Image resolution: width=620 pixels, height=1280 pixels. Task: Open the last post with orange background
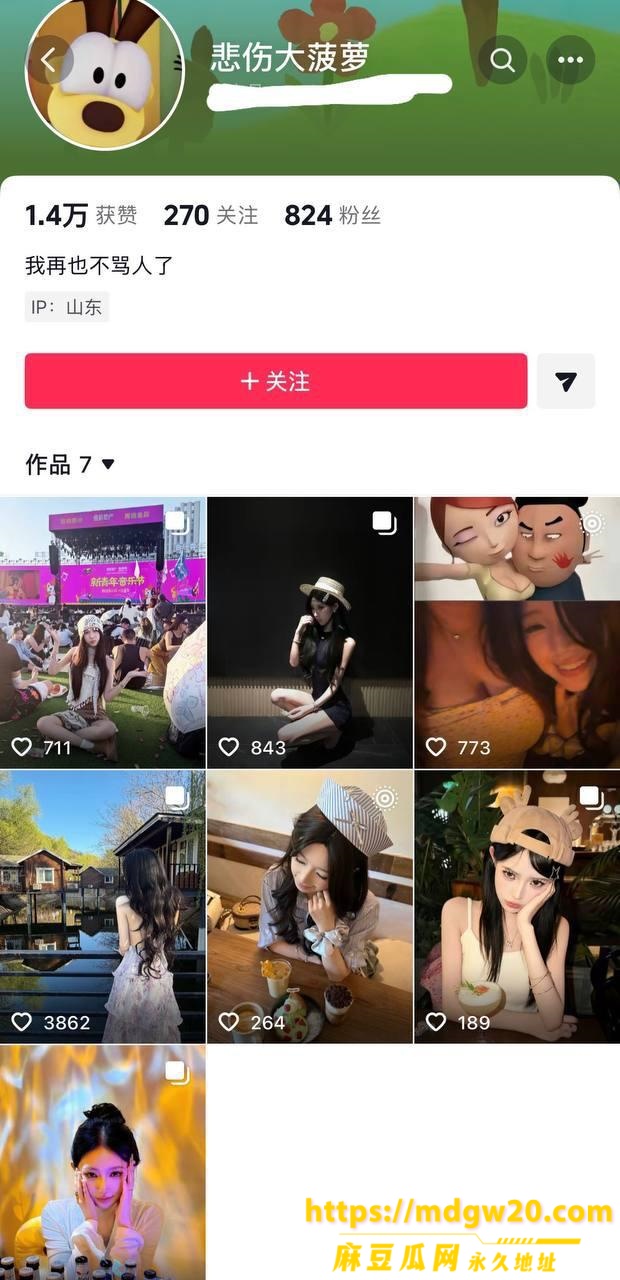102,1163
